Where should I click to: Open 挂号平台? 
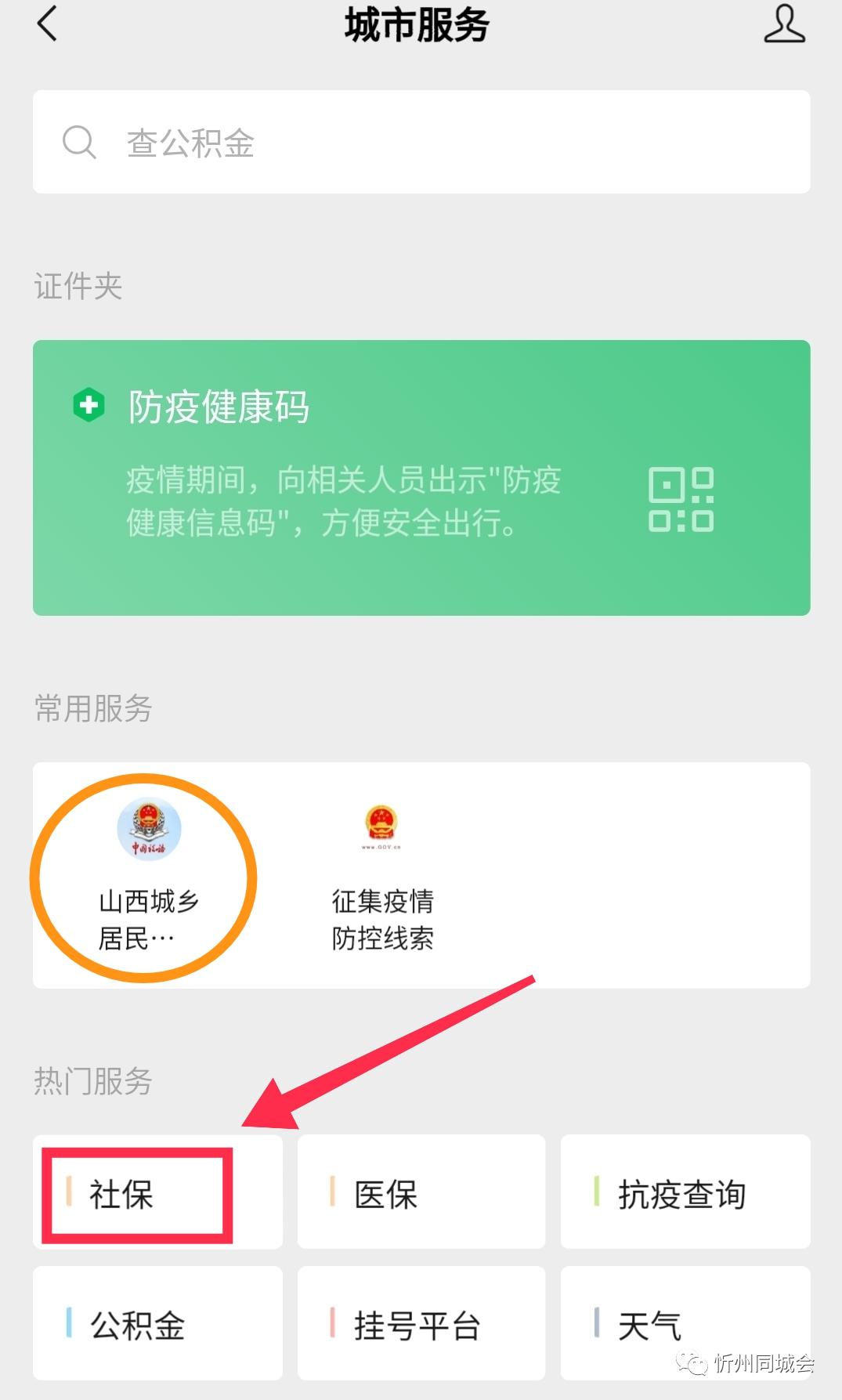click(421, 1323)
